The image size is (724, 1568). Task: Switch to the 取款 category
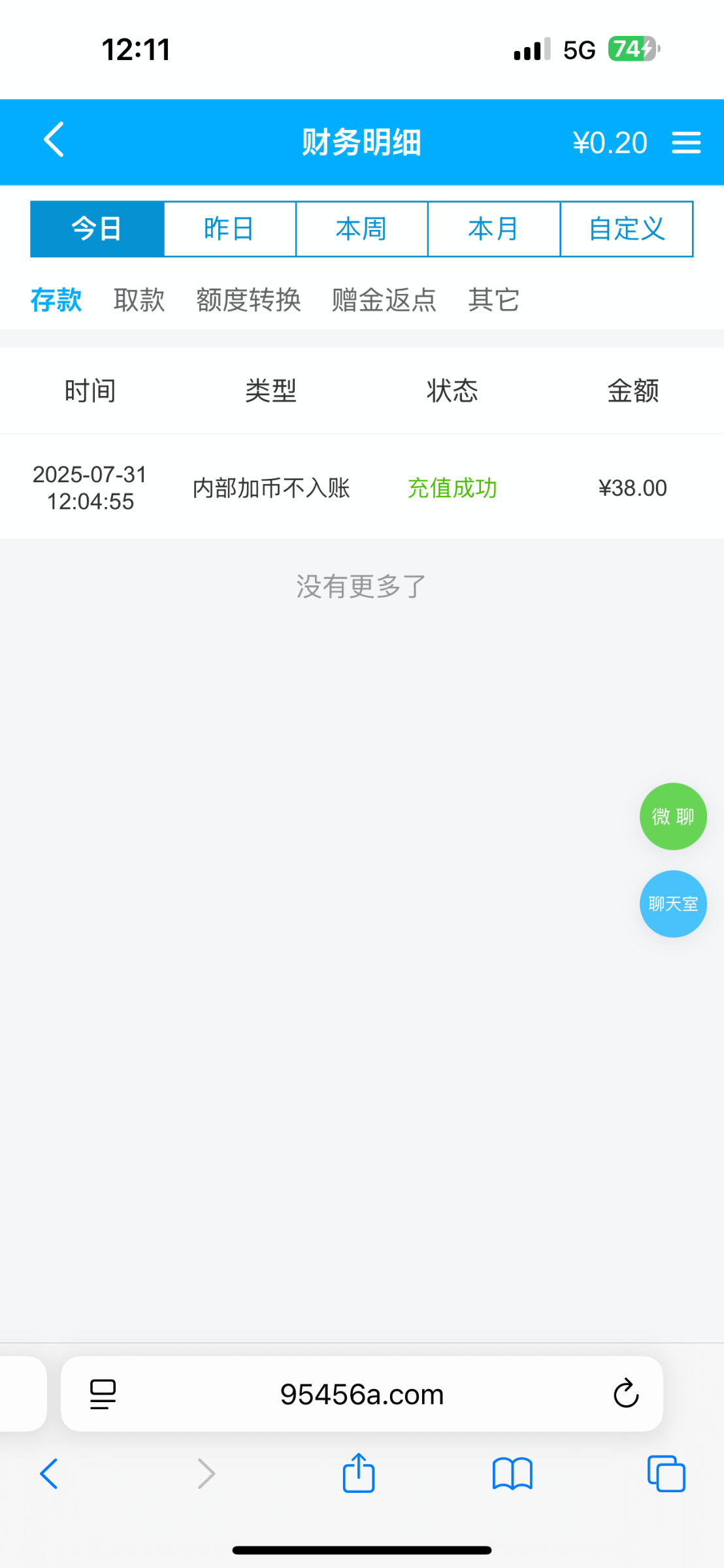pos(139,301)
